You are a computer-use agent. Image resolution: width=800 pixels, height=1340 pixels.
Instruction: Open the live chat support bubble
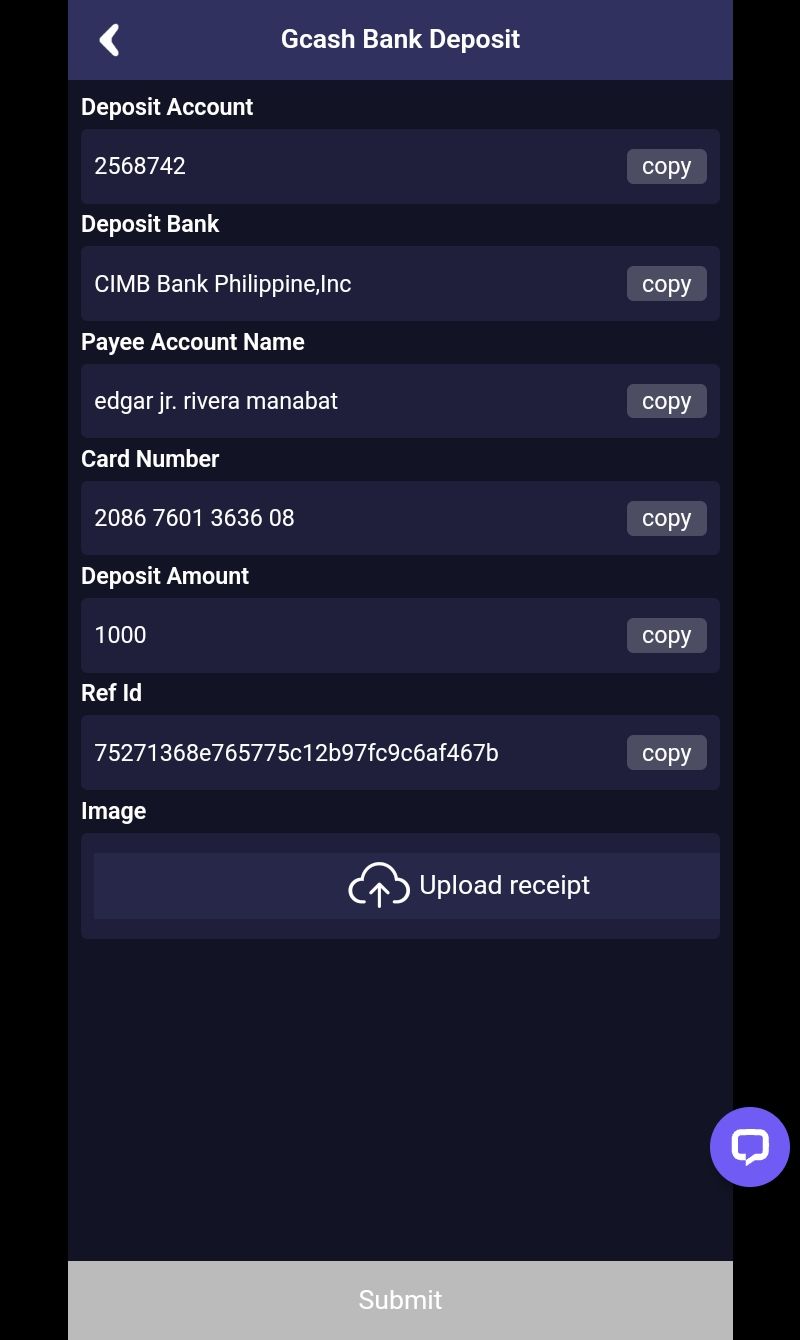click(750, 1147)
